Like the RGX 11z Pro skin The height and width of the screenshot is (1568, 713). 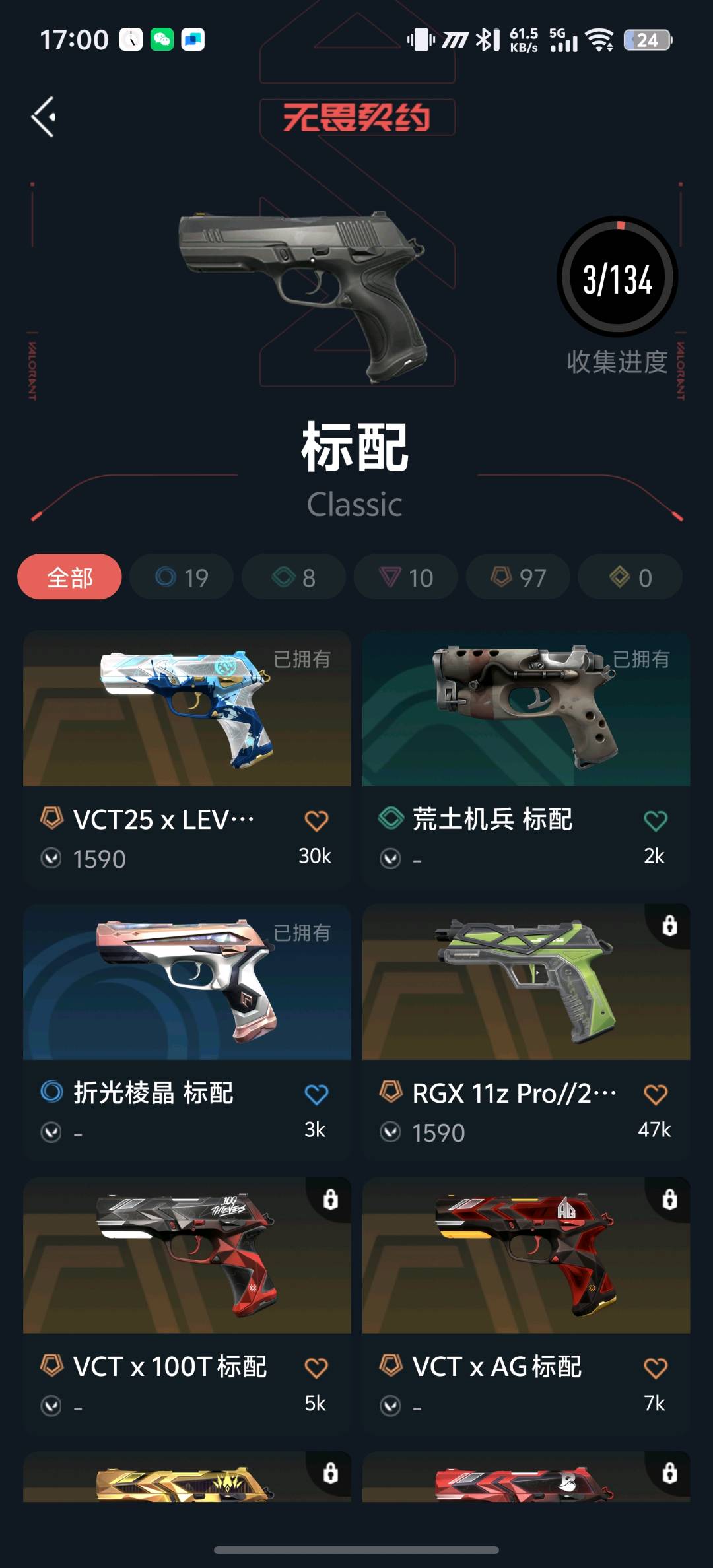tap(655, 1095)
